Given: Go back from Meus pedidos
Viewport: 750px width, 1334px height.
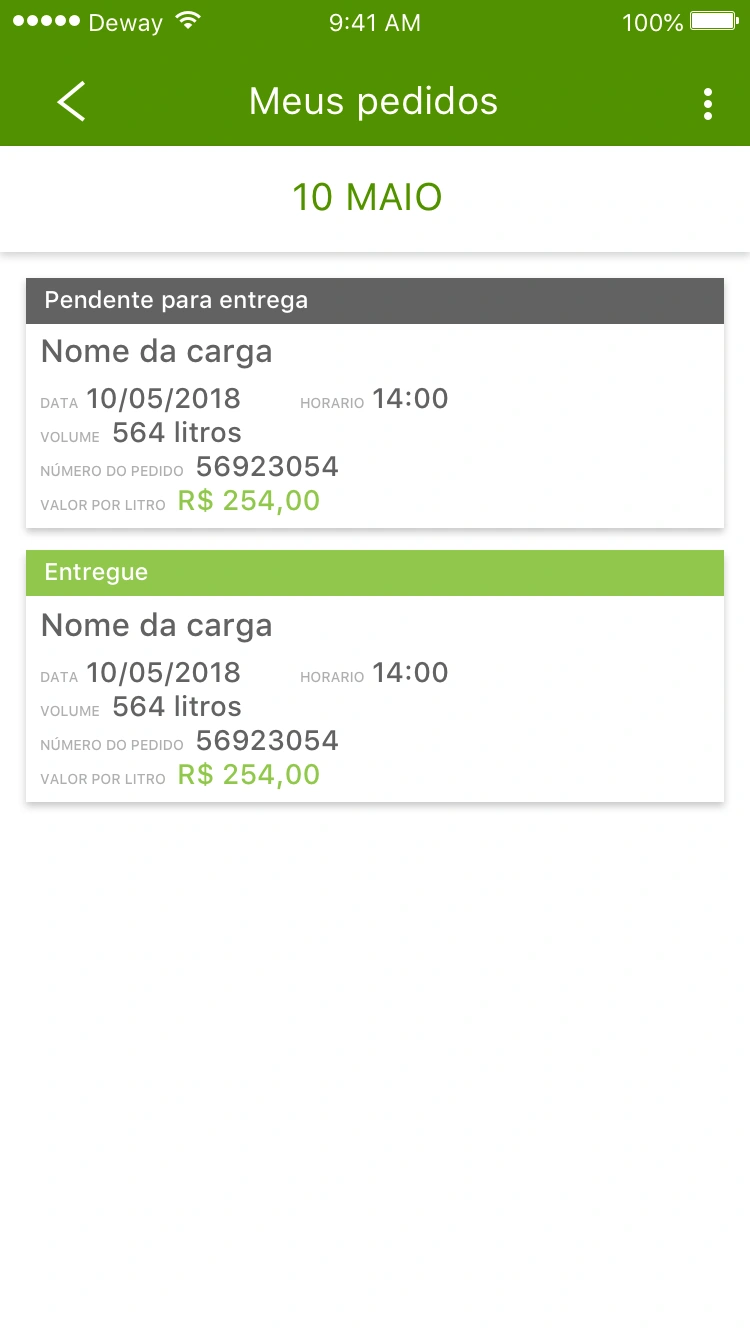Looking at the screenshot, I should tap(71, 102).
